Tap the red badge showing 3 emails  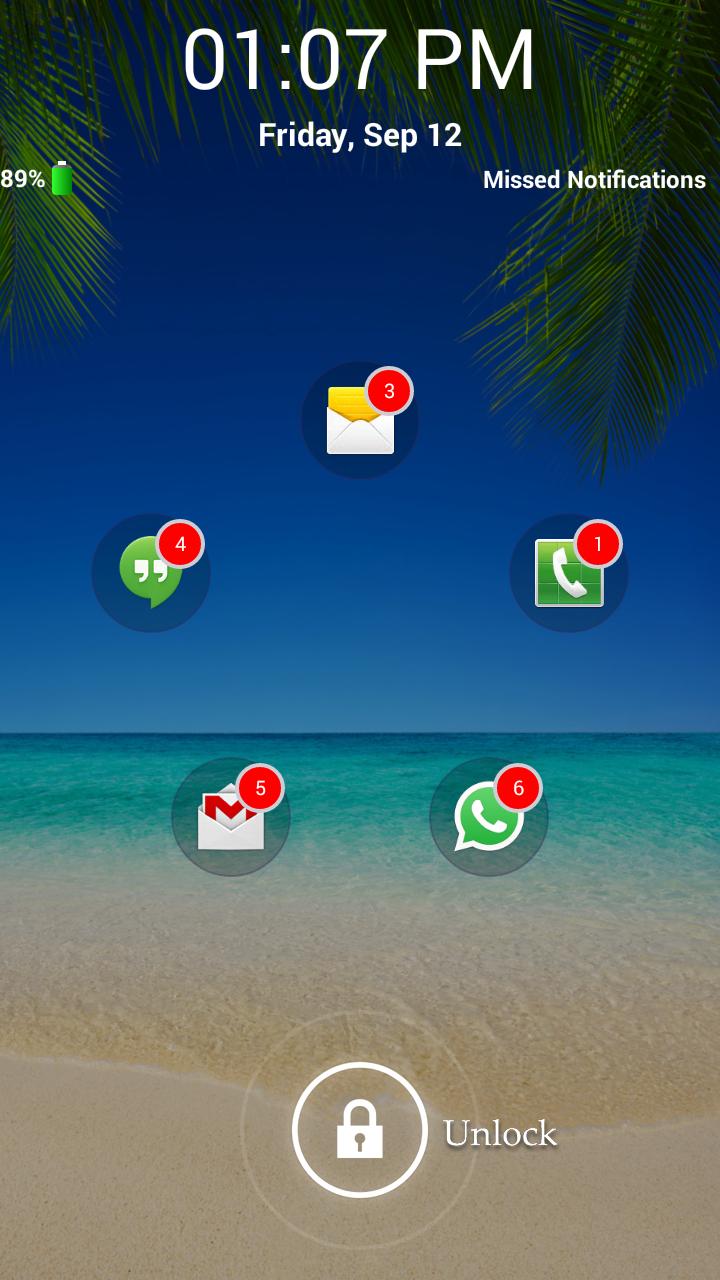coord(390,391)
